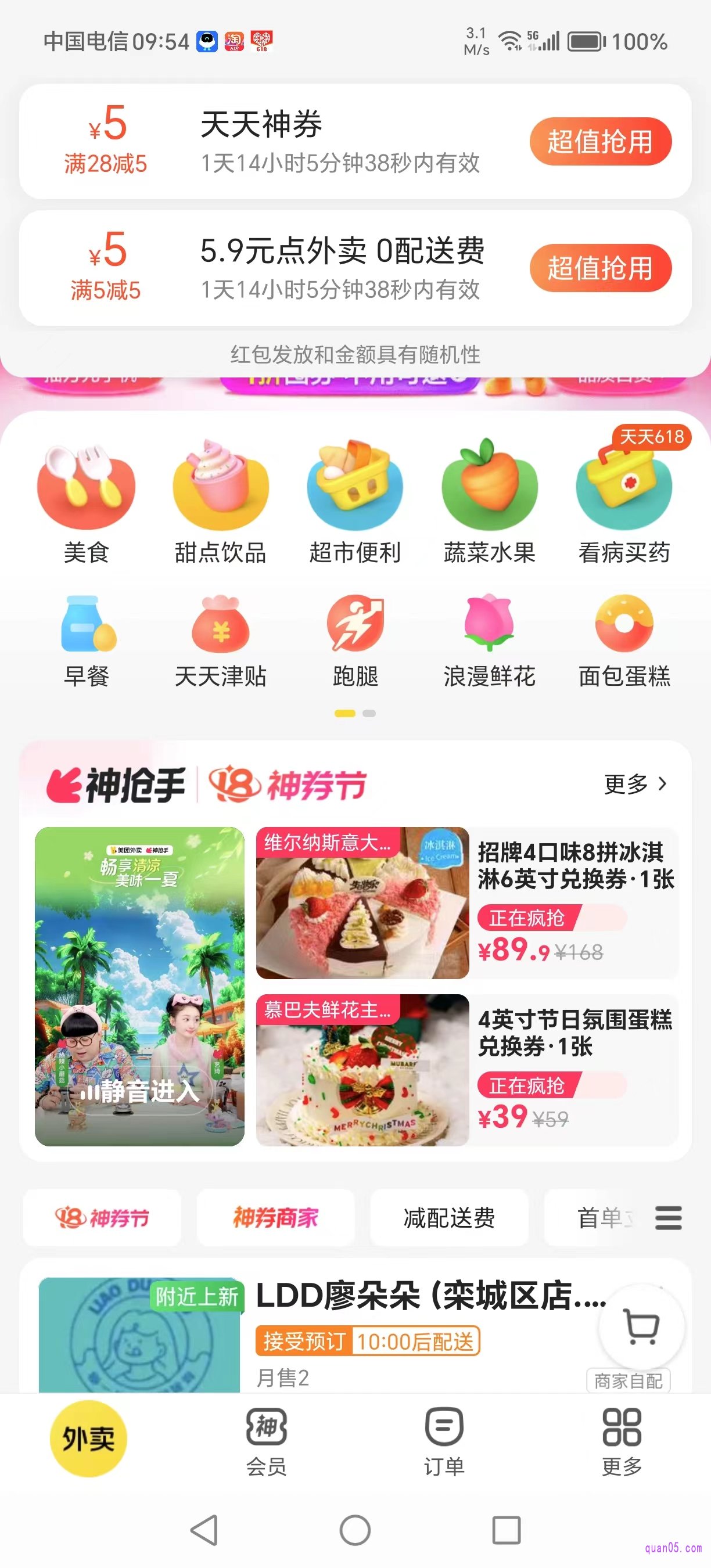The image size is (711, 1568).
Task: Claim the 5.9元点外卖 0配送费 coupon
Action: [x=599, y=268]
